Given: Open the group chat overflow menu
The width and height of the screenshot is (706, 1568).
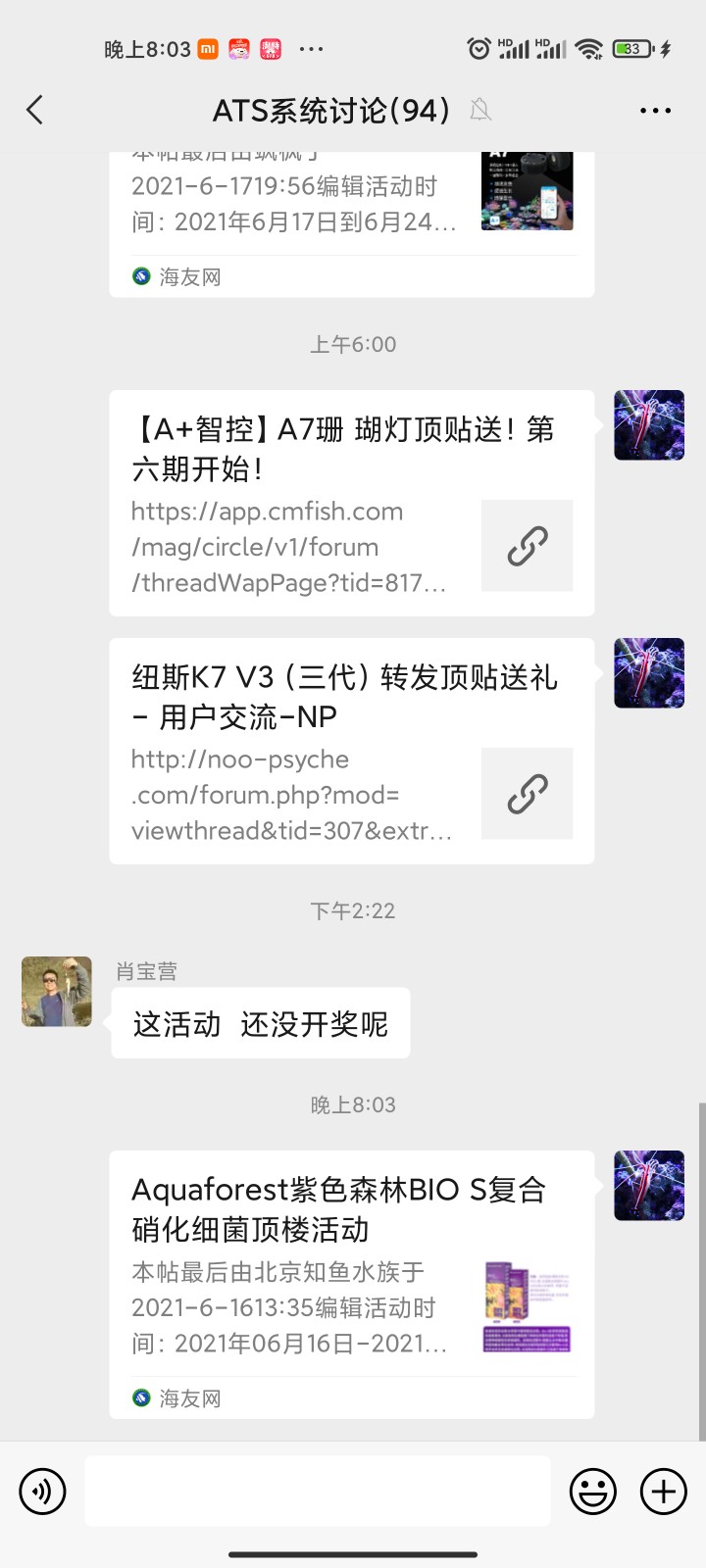Looking at the screenshot, I should tap(655, 111).
